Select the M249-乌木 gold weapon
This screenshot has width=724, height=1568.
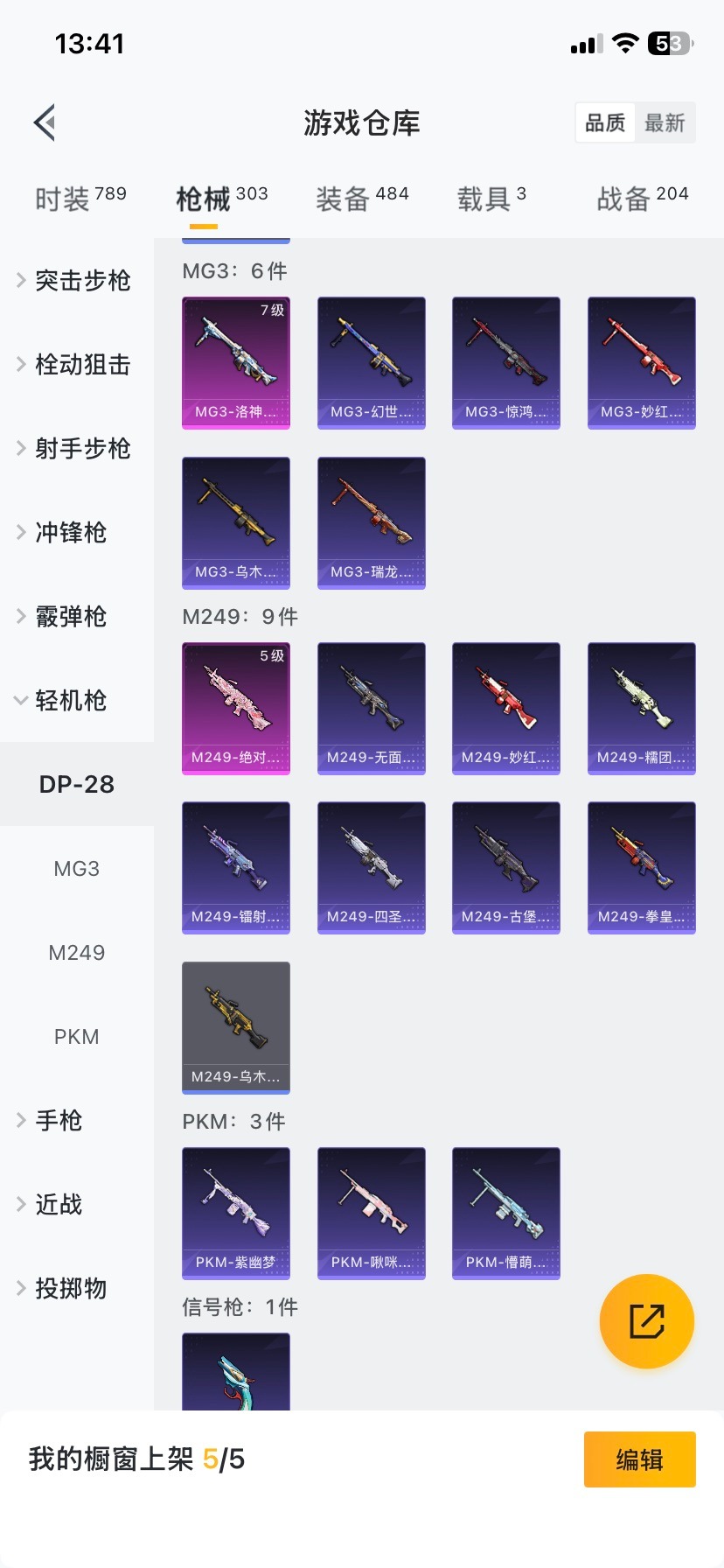click(235, 1028)
